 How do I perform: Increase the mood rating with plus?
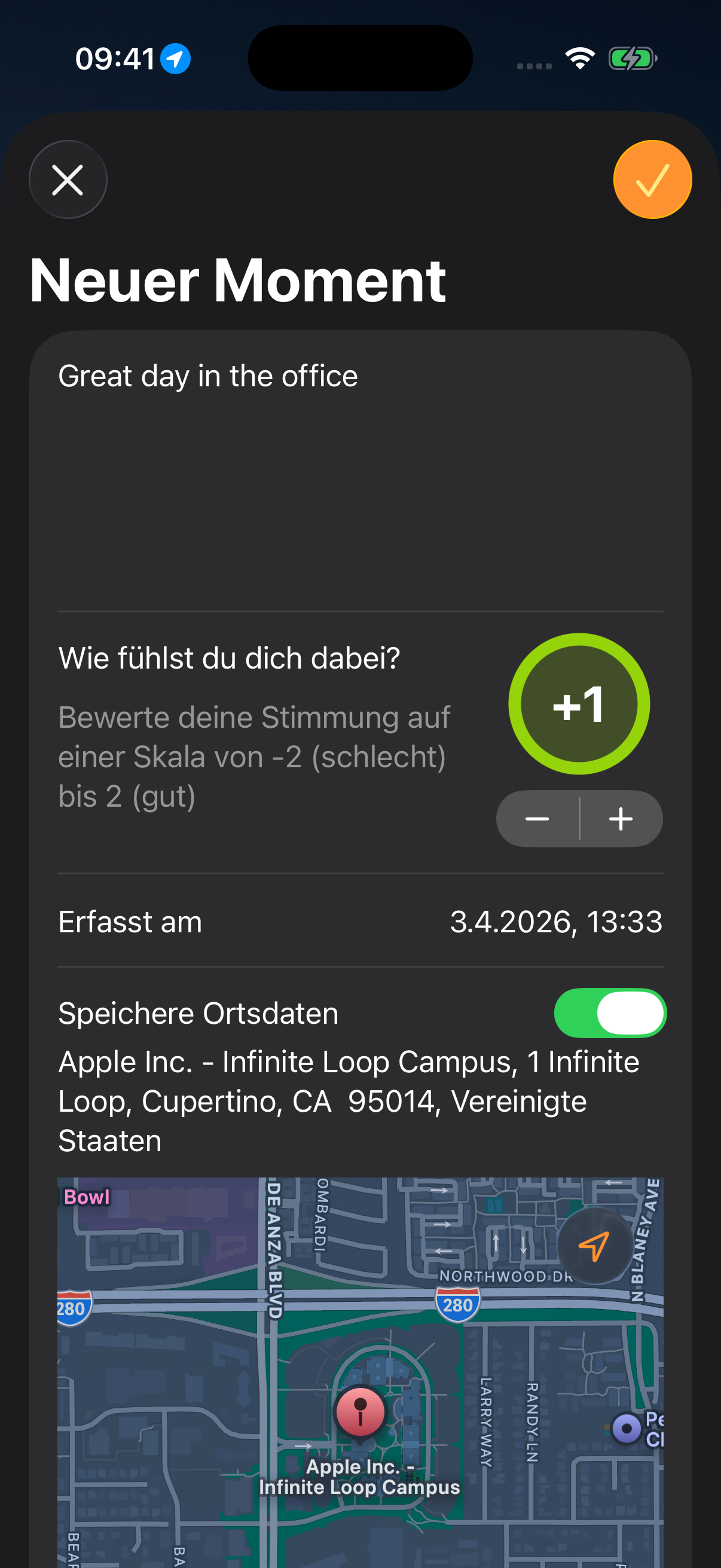pyautogui.click(x=621, y=819)
